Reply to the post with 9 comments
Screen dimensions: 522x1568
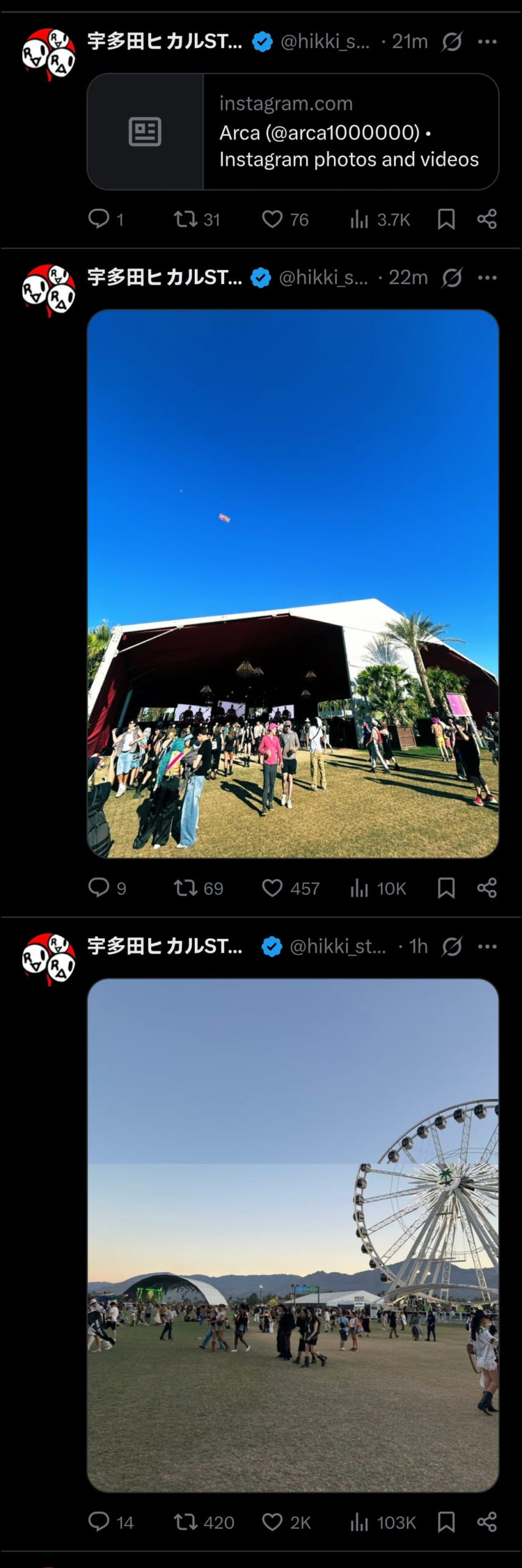99,888
